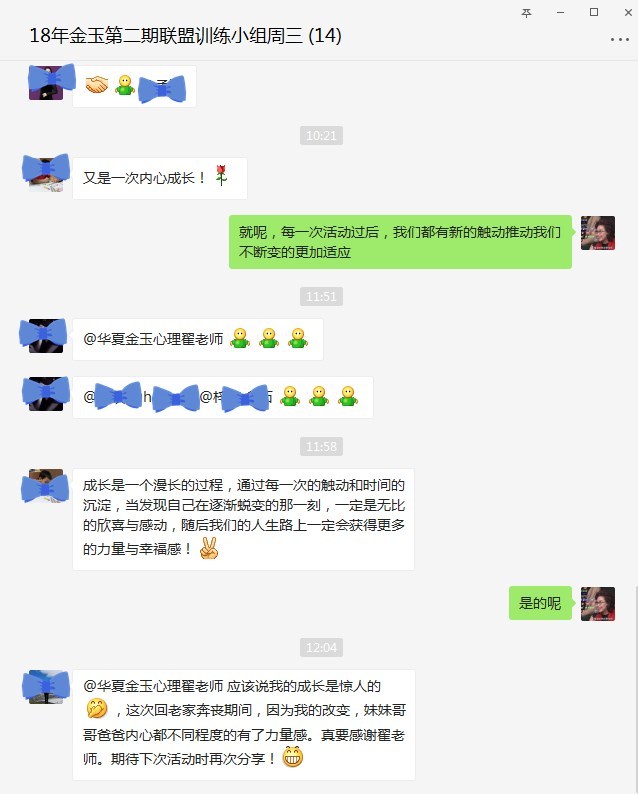Open the group chat info menu (three dots)
The width and height of the screenshot is (638, 794).
(619, 38)
